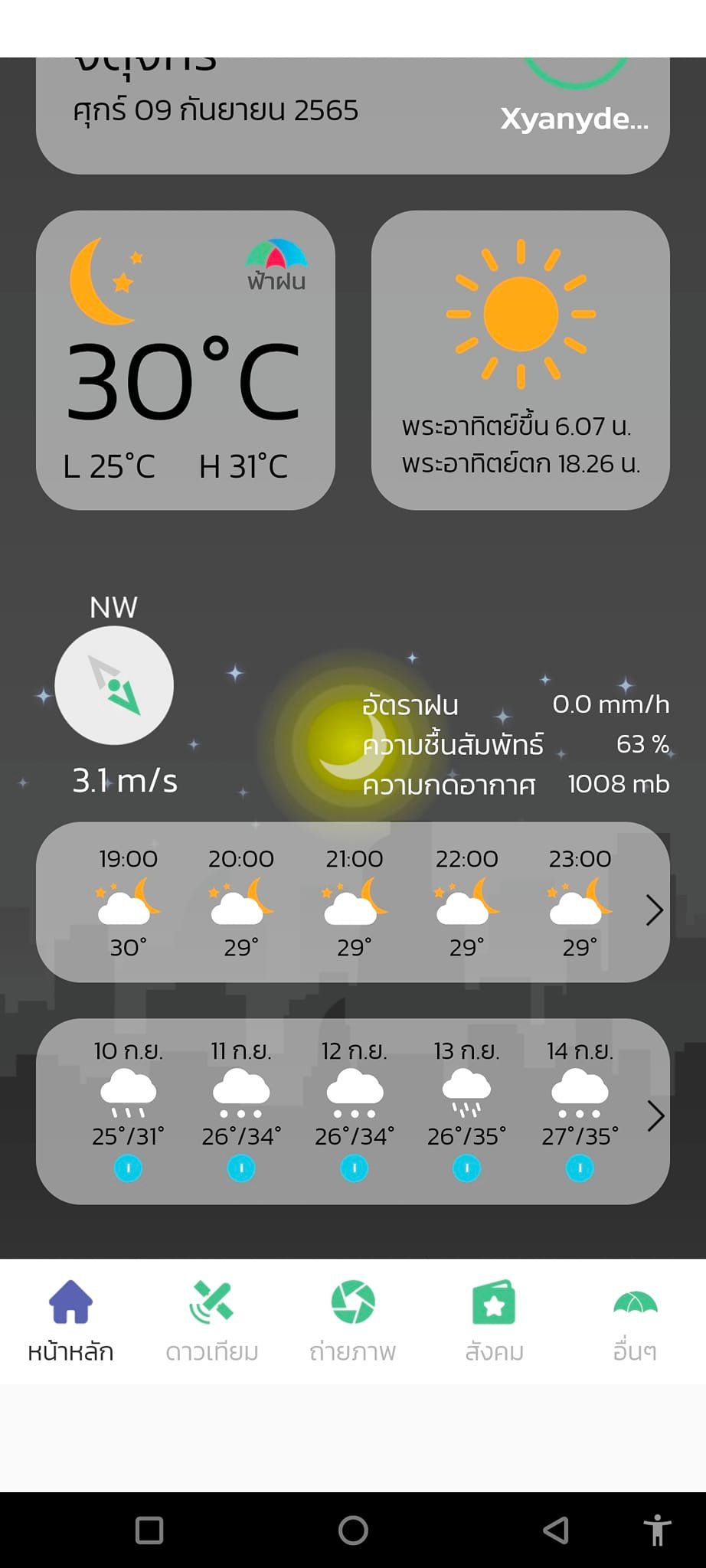
Task: Open the ฟ้าฝน umbrella logo
Action: (x=276, y=265)
